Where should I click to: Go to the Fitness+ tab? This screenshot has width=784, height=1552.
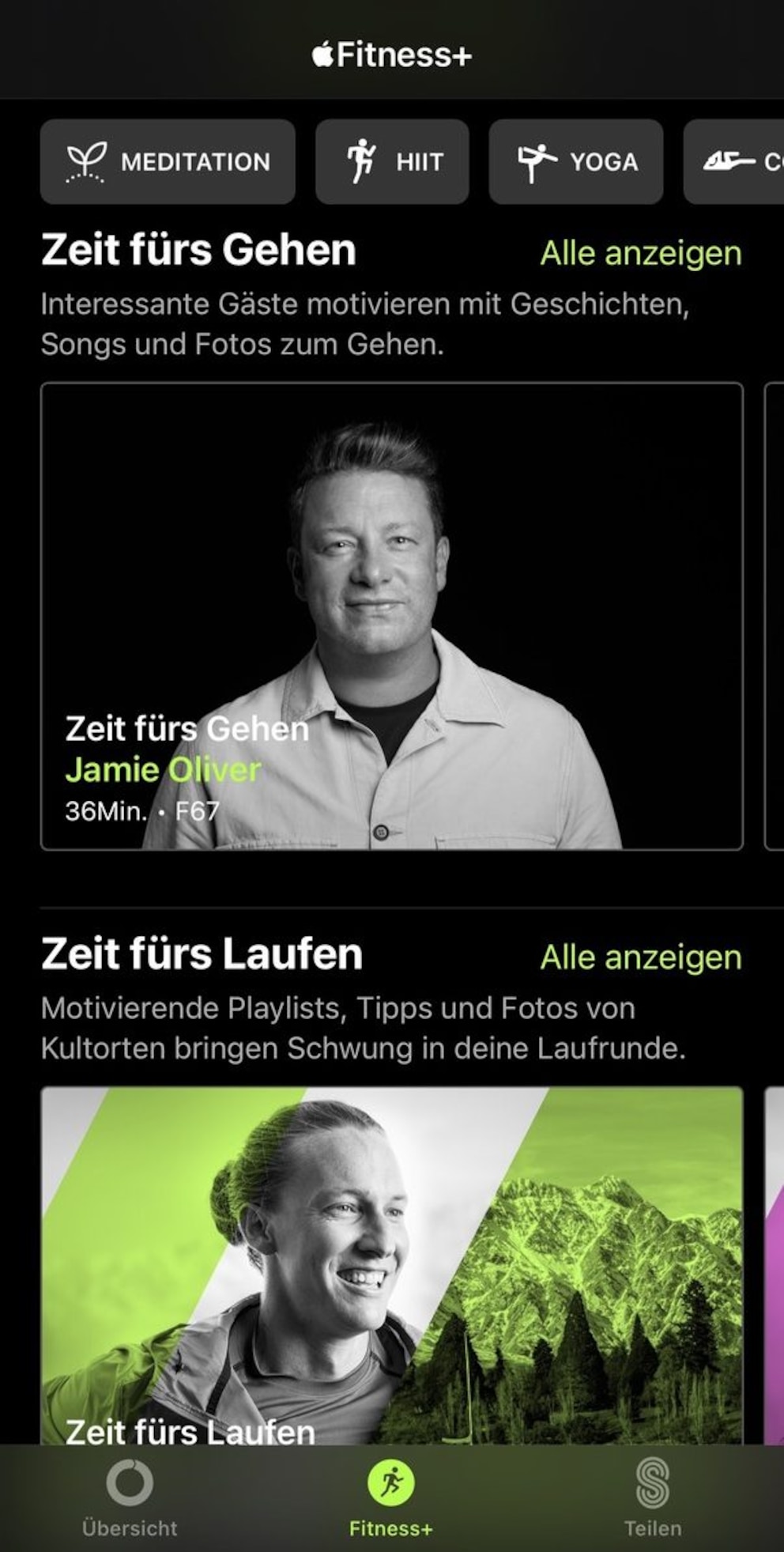point(391,1498)
